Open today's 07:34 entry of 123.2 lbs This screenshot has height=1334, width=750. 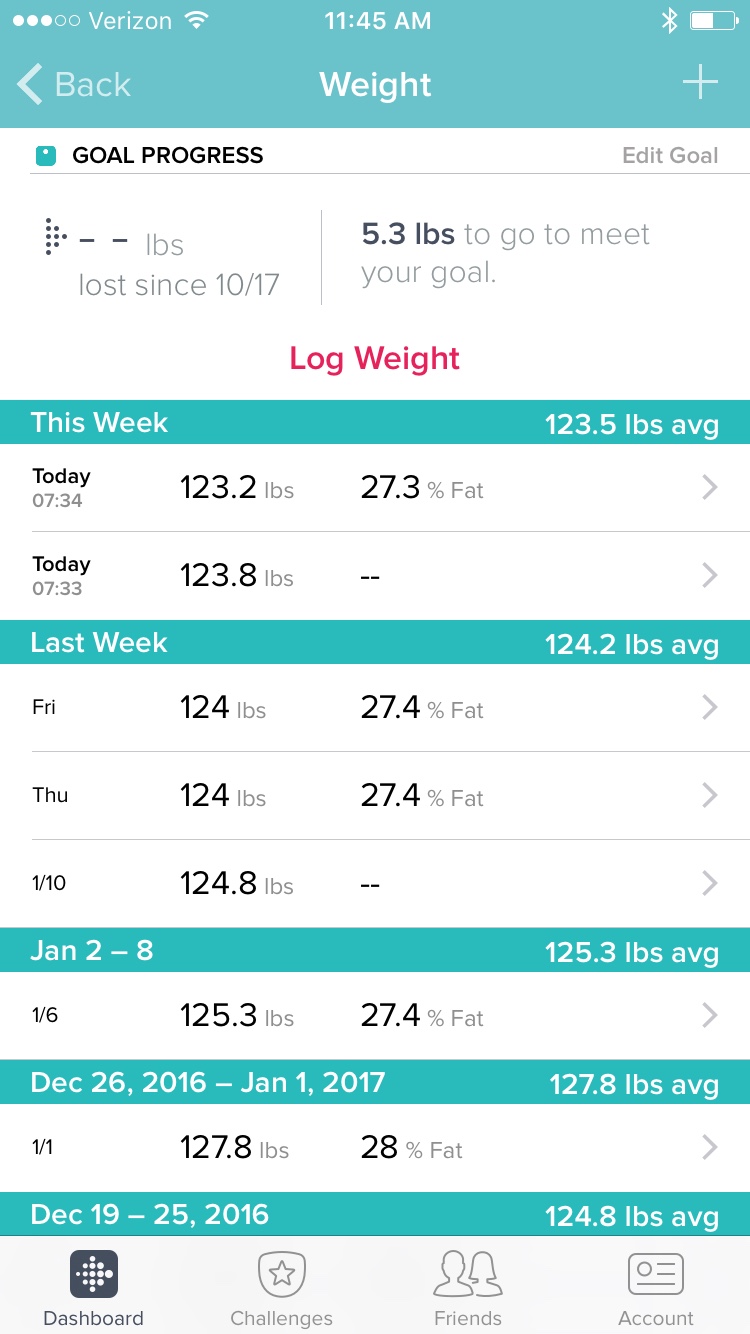375,488
